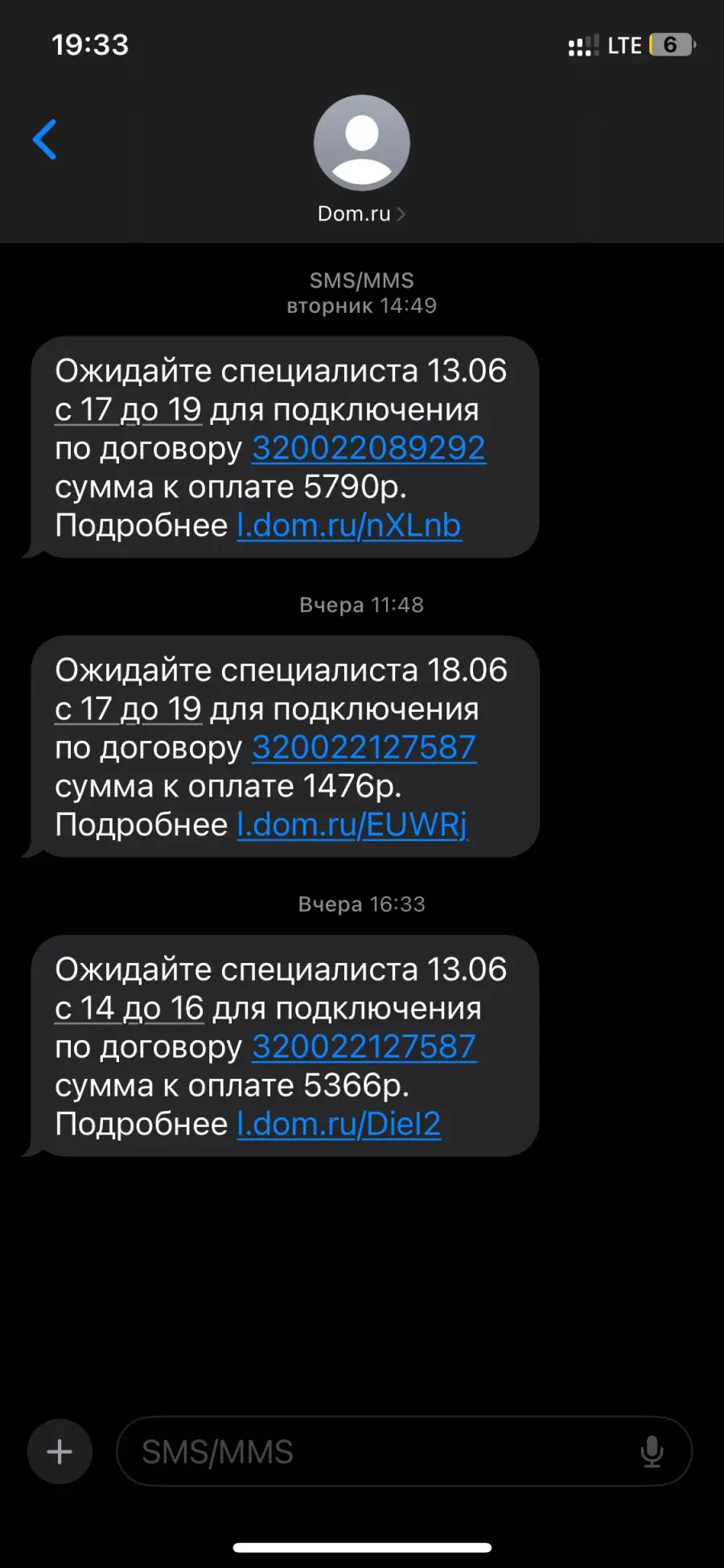Screen dimensions: 724x1568
Task: Tap the 17 to 19 time in the 13.06 message
Action: click(x=128, y=409)
